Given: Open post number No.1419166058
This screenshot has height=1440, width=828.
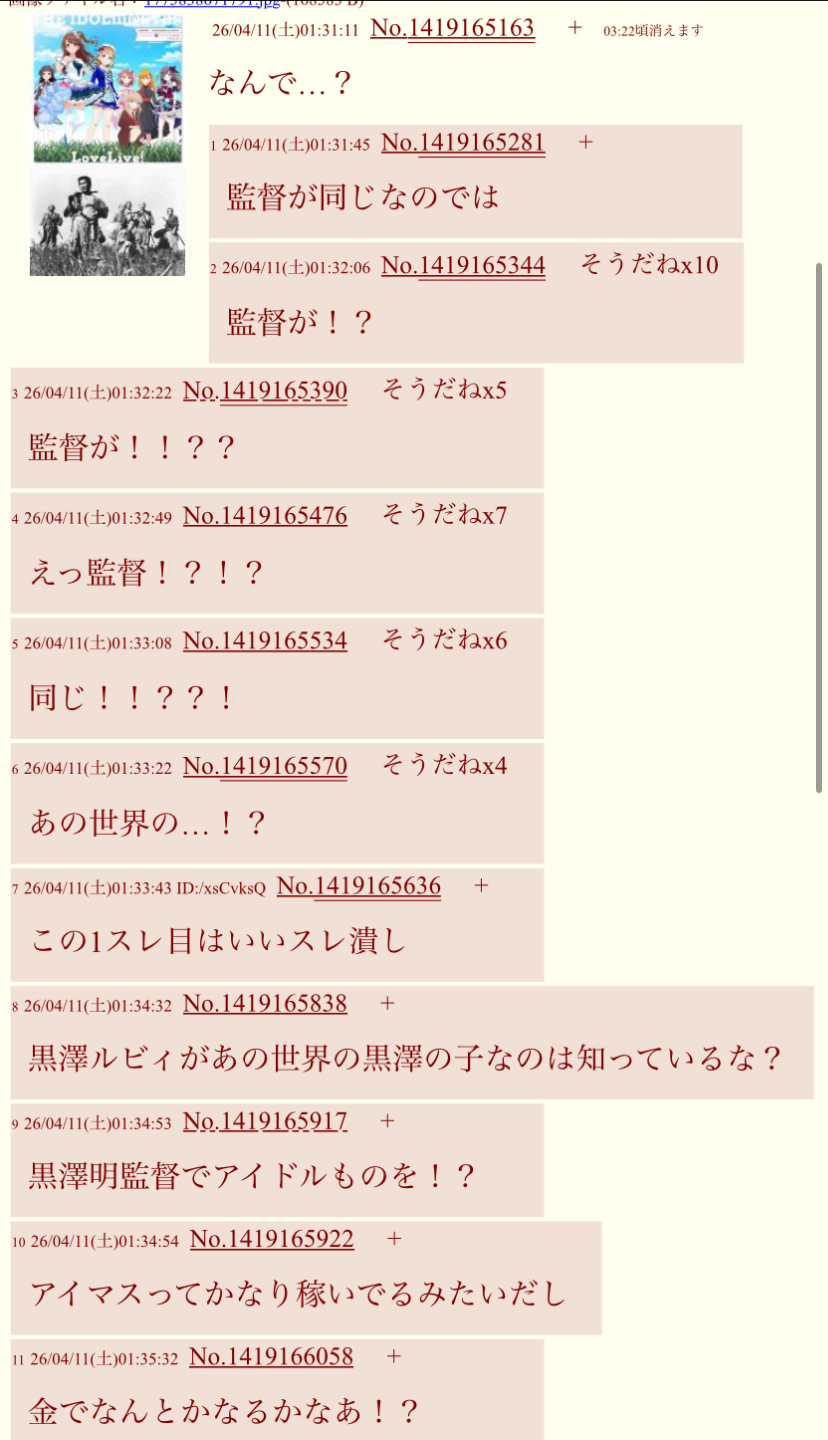Looking at the screenshot, I should pyautogui.click(x=271, y=1357).
